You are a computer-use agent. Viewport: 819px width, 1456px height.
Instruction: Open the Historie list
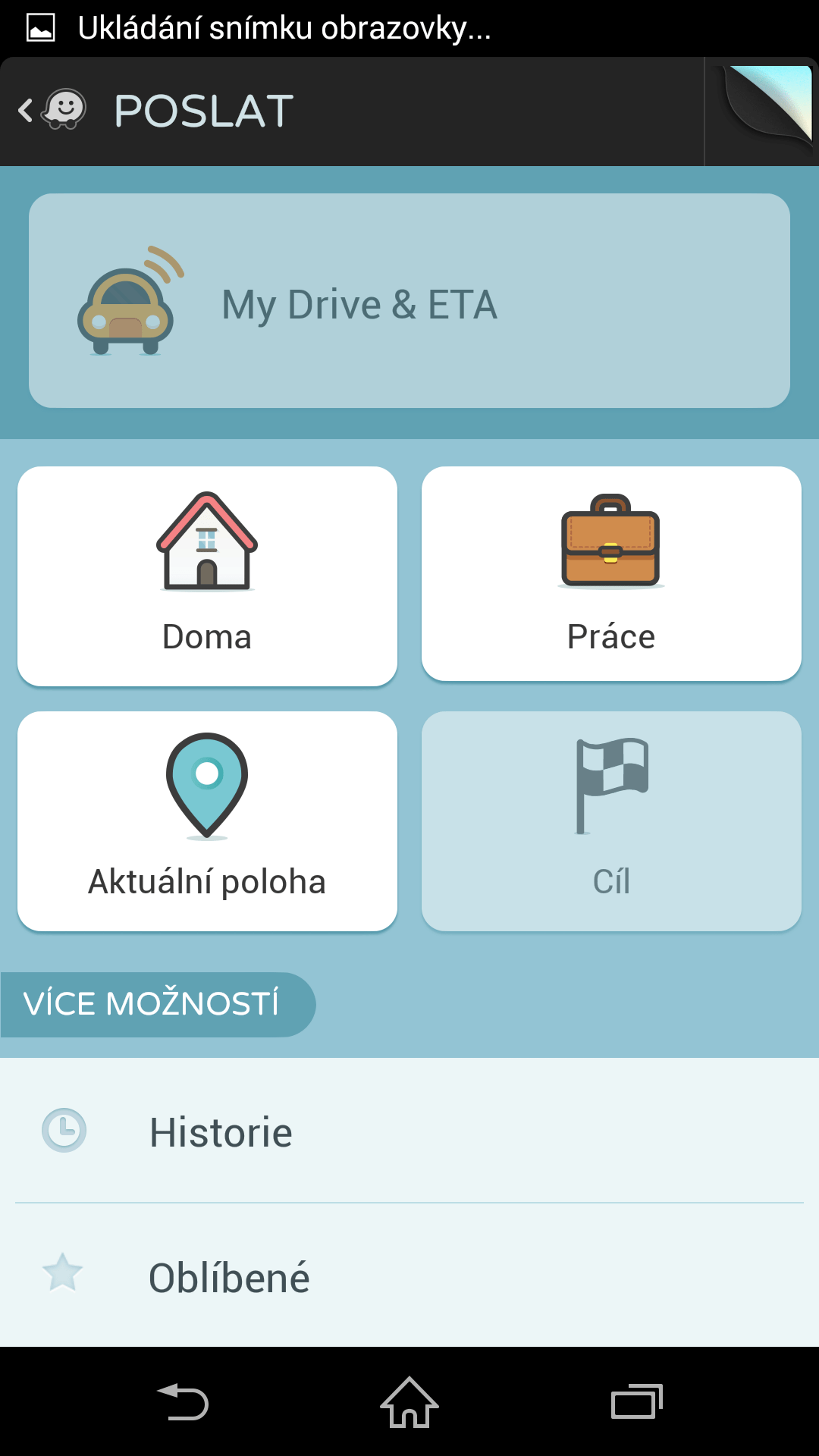tap(409, 1131)
